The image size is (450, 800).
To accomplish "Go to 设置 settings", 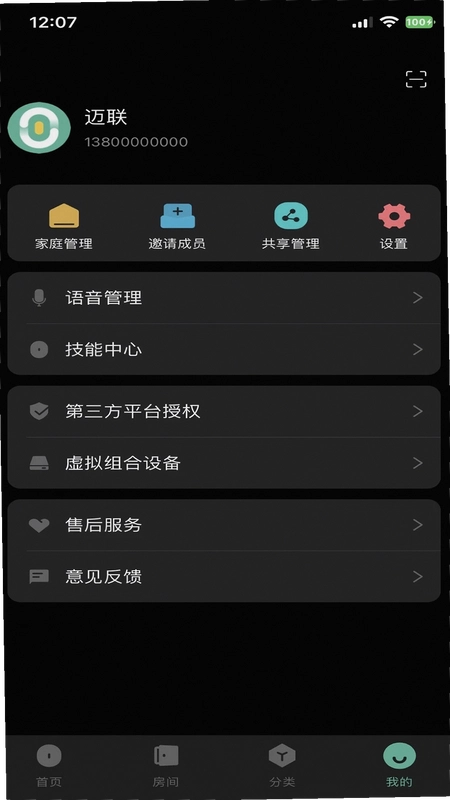I will pos(394,227).
